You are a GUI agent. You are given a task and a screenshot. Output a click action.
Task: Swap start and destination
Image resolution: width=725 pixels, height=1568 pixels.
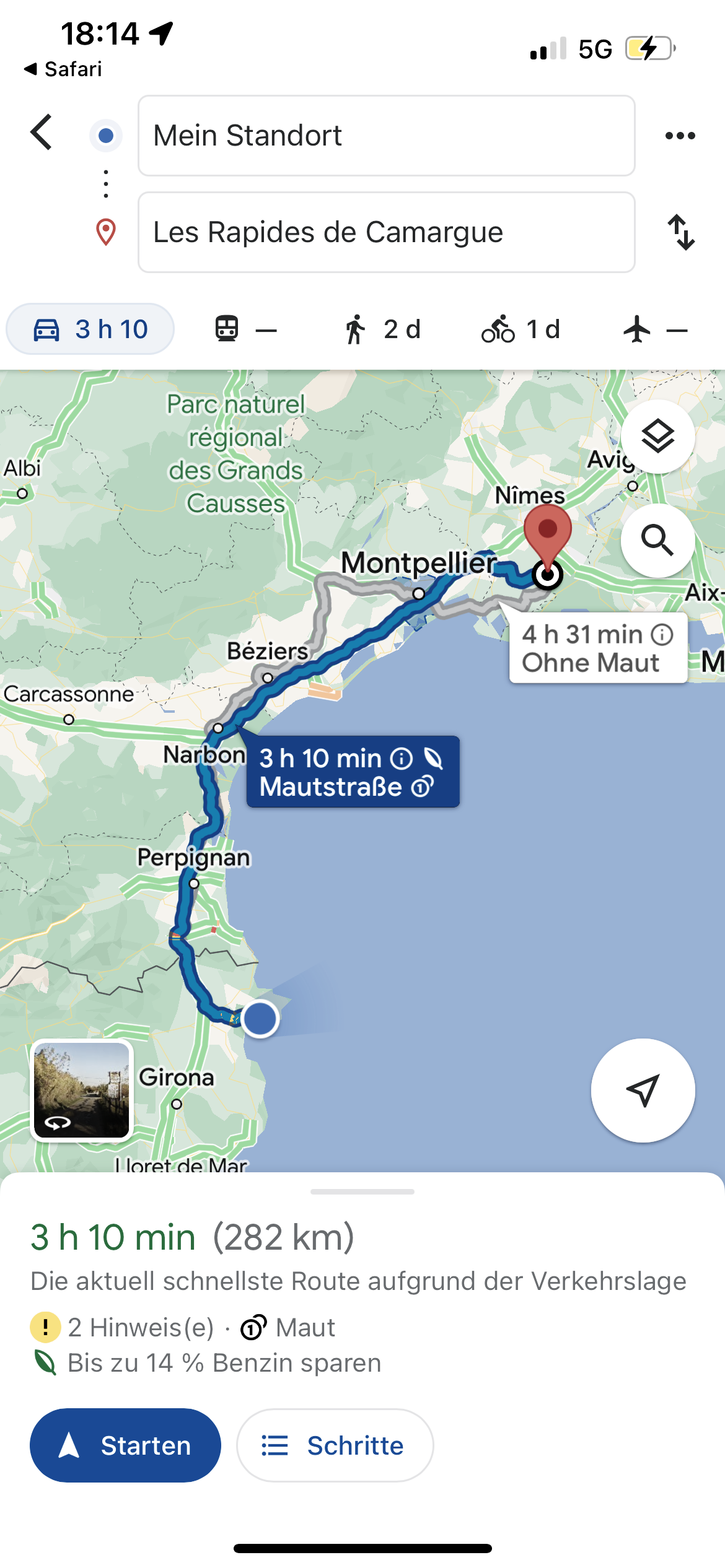point(680,232)
